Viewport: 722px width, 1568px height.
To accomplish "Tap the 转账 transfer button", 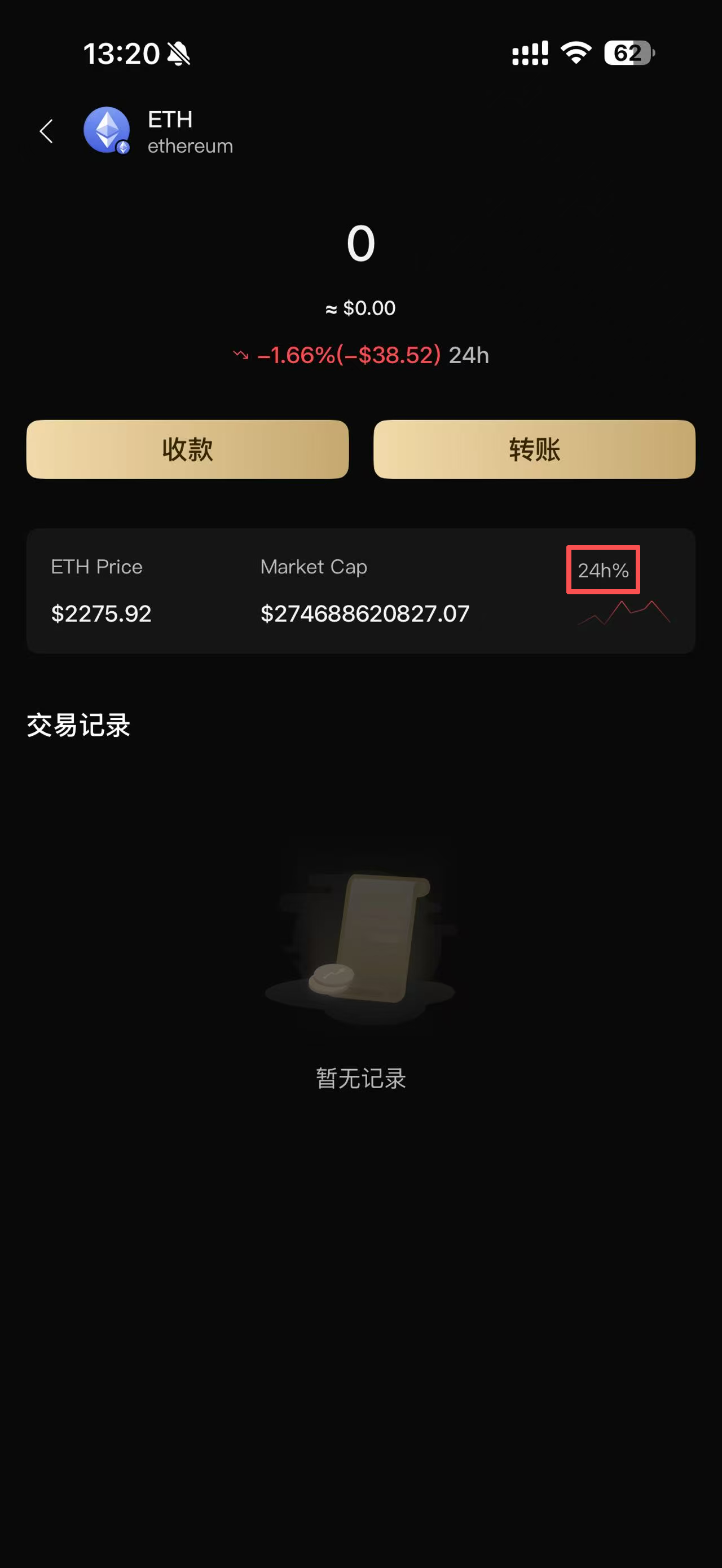I will [534, 449].
